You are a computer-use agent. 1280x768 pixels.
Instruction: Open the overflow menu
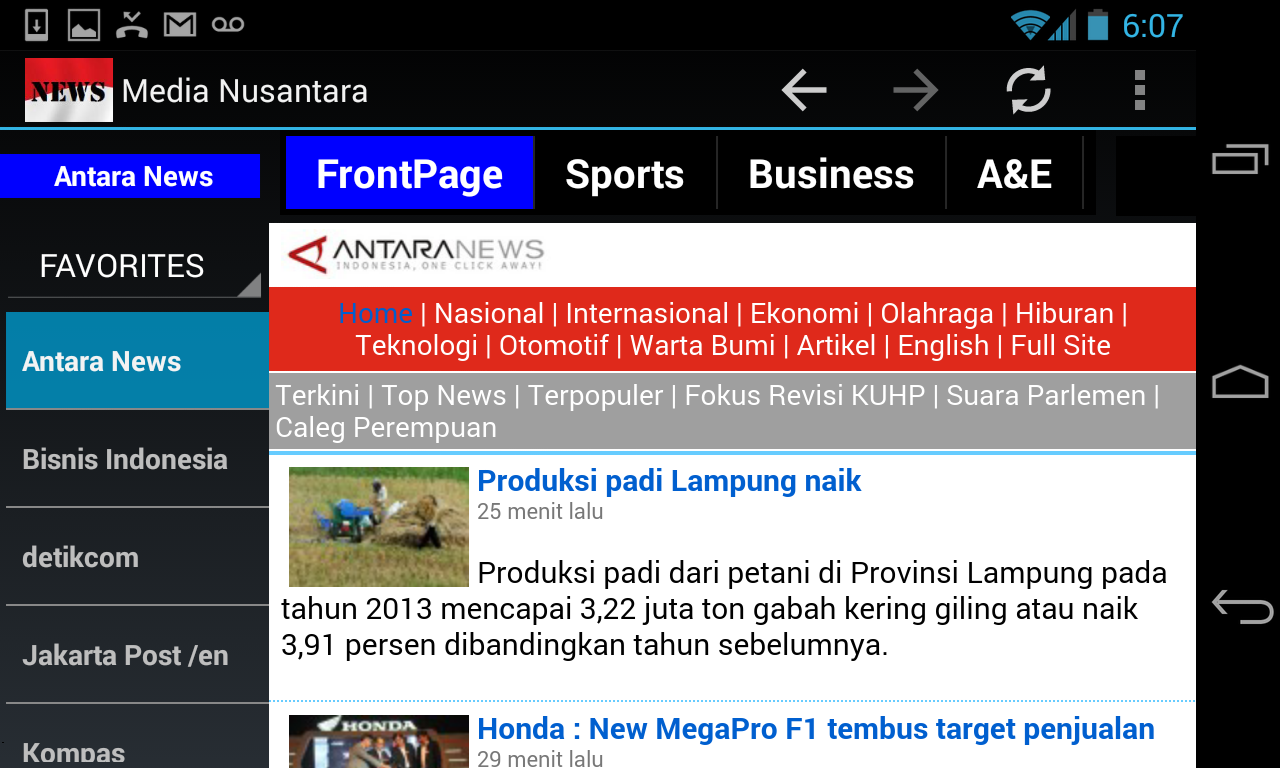[1139, 91]
